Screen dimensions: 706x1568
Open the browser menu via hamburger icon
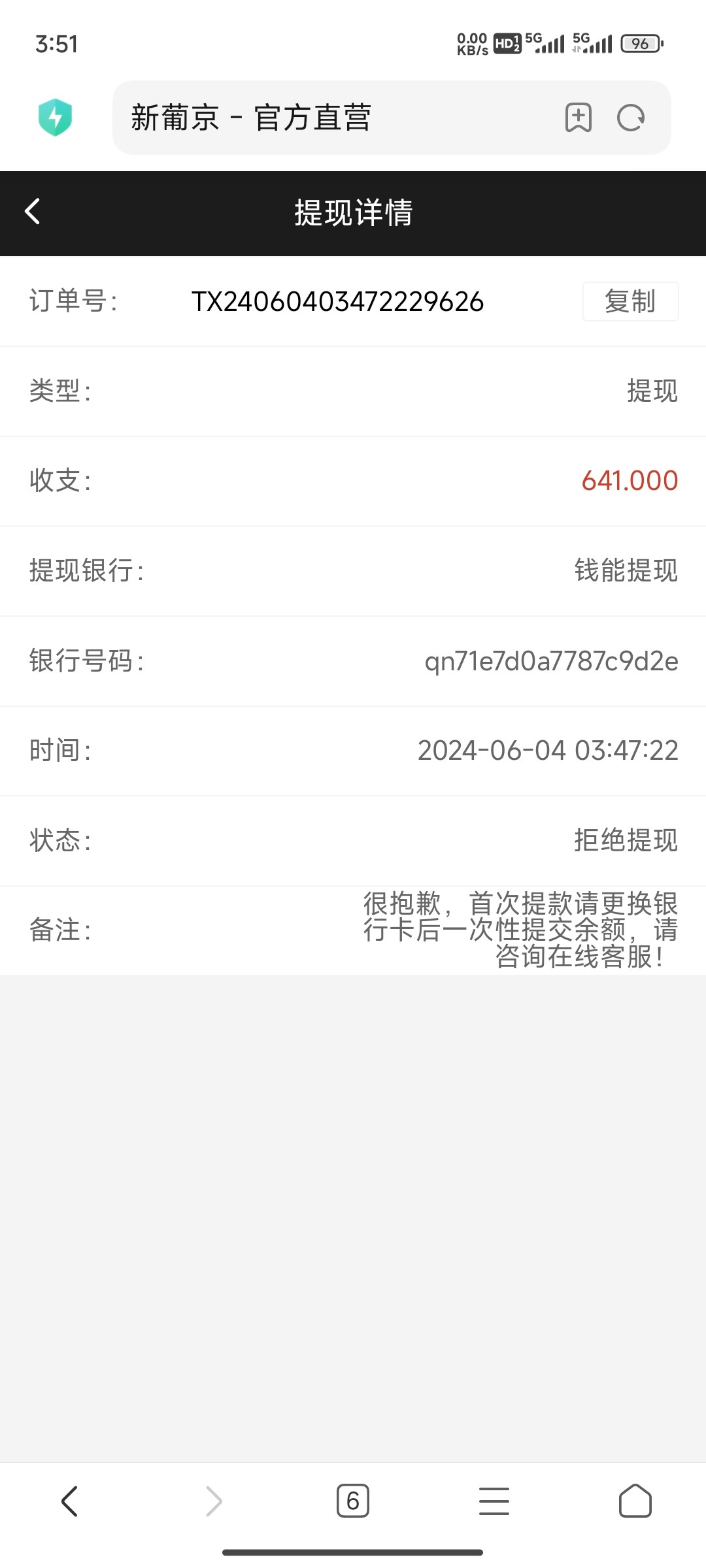tap(494, 1501)
